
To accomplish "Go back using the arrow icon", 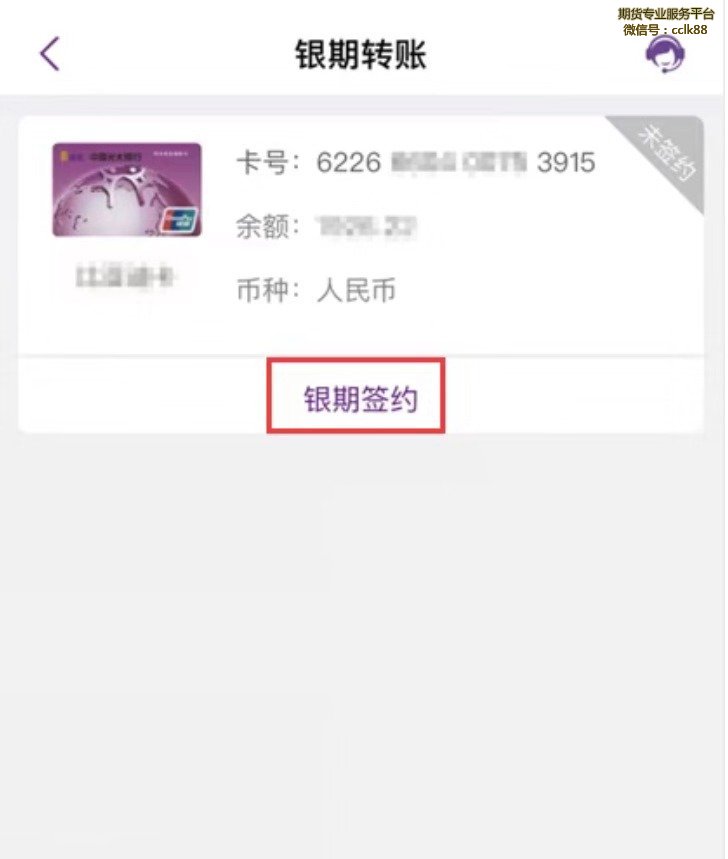I will 50,54.
